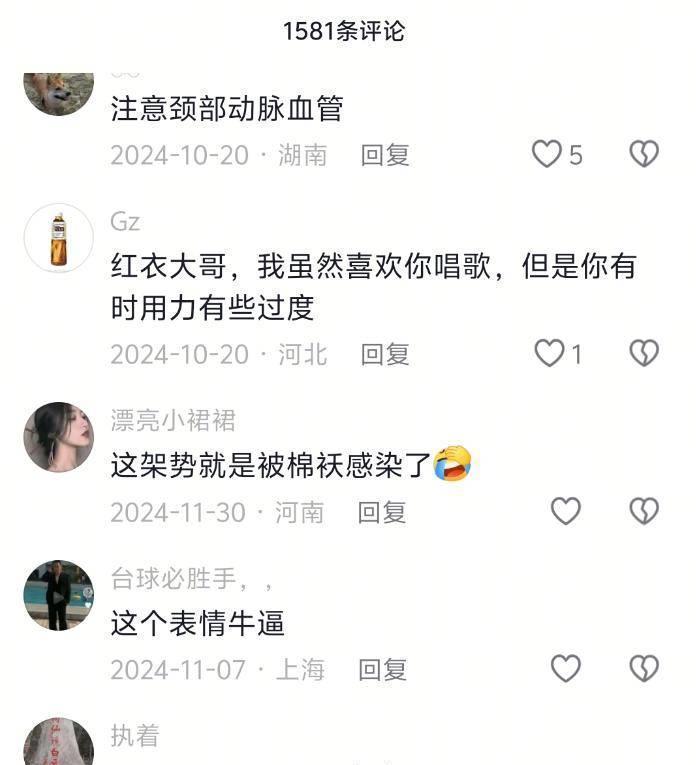
Task: Open 执着's profile avatar
Action: tap(58, 743)
